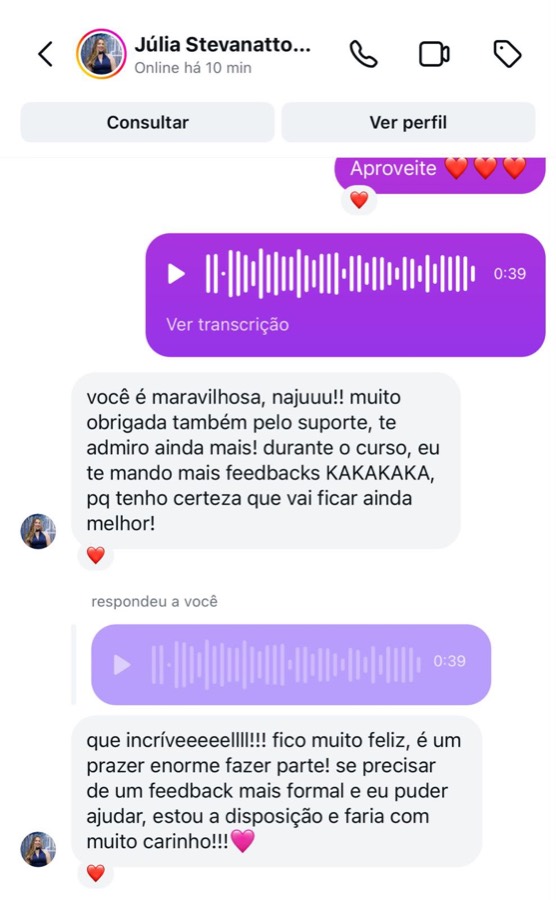Open heart reaction under Aproveite message

coord(359,200)
